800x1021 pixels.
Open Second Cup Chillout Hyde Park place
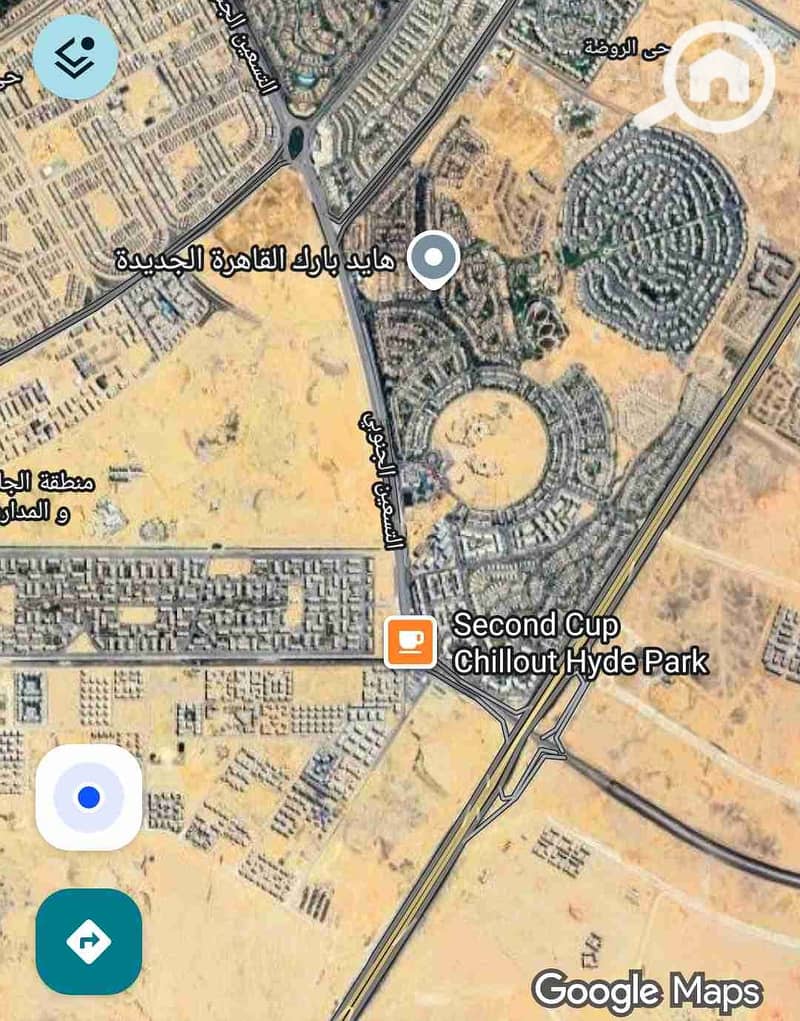coord(411,642)
